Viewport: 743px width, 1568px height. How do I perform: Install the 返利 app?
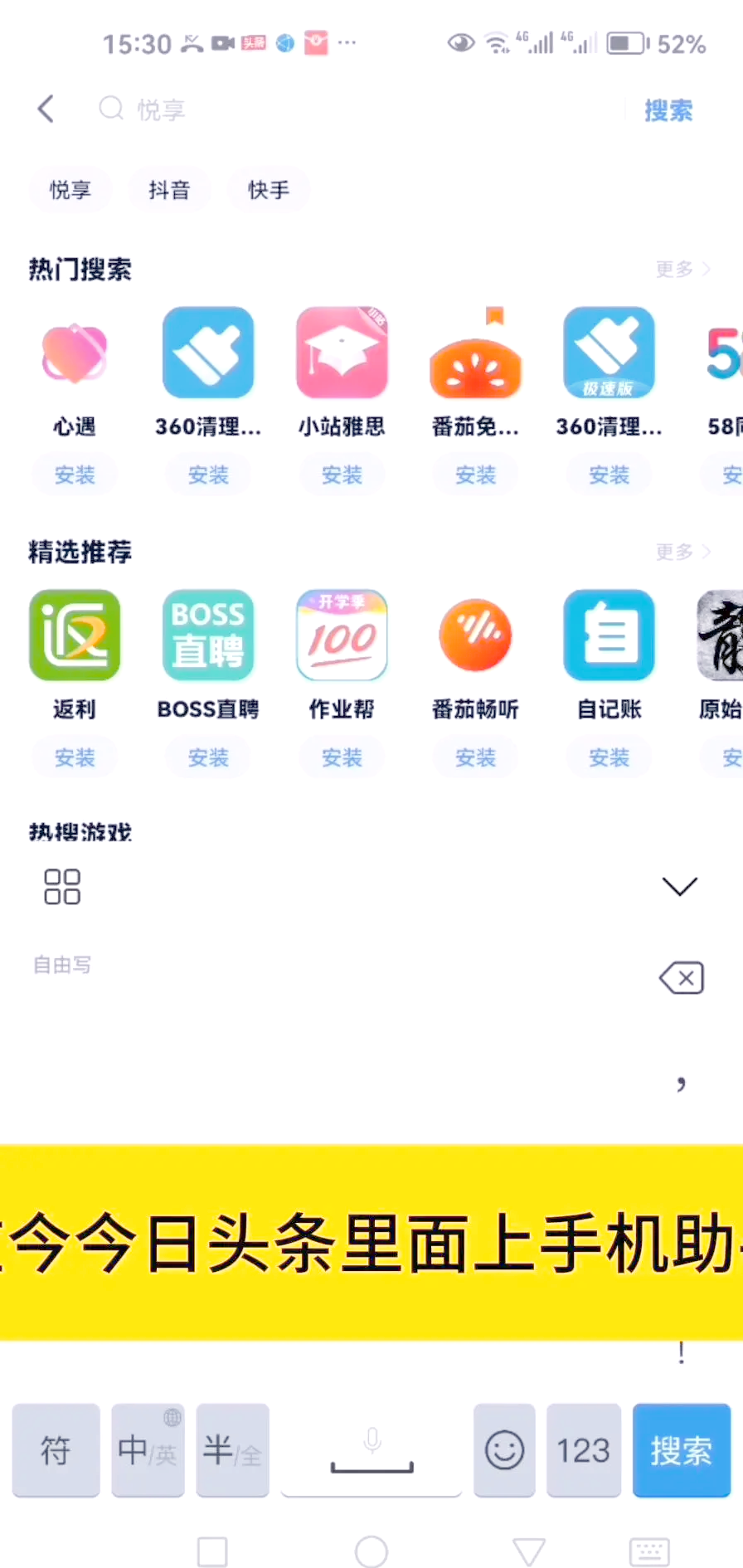[75, 757]
